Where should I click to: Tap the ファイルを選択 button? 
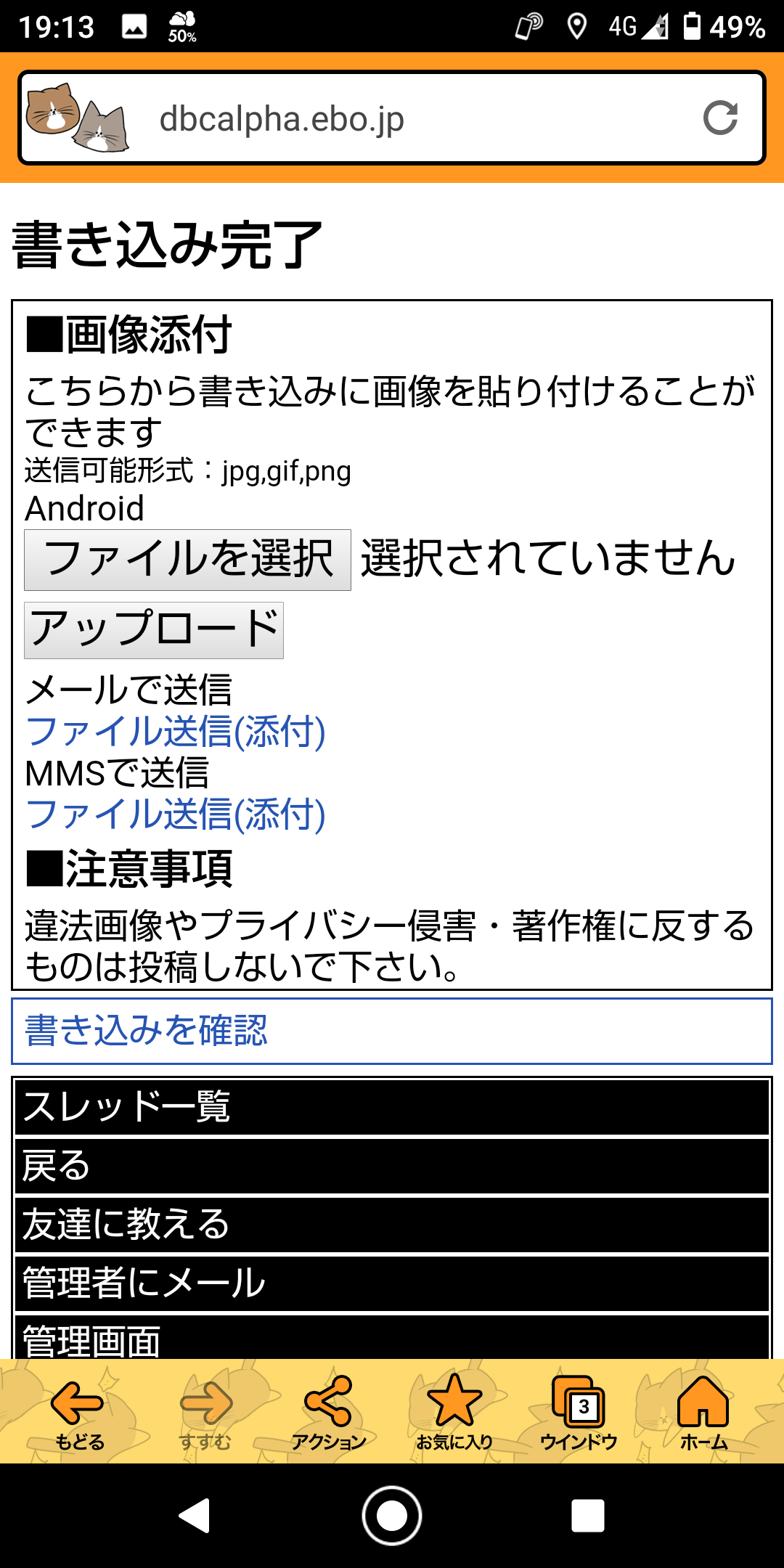pyautogui.click(x=187, y=560)
